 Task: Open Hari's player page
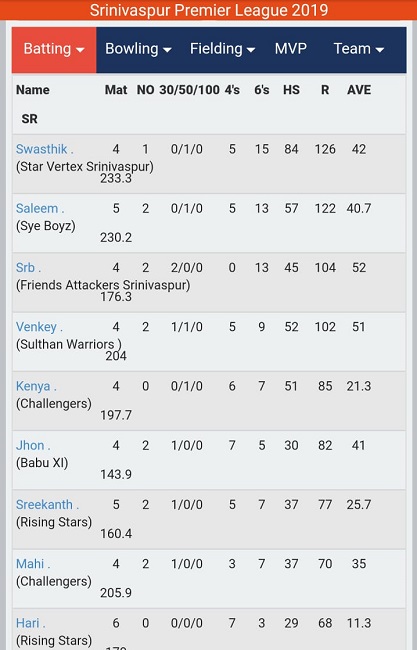click(31, 623)
